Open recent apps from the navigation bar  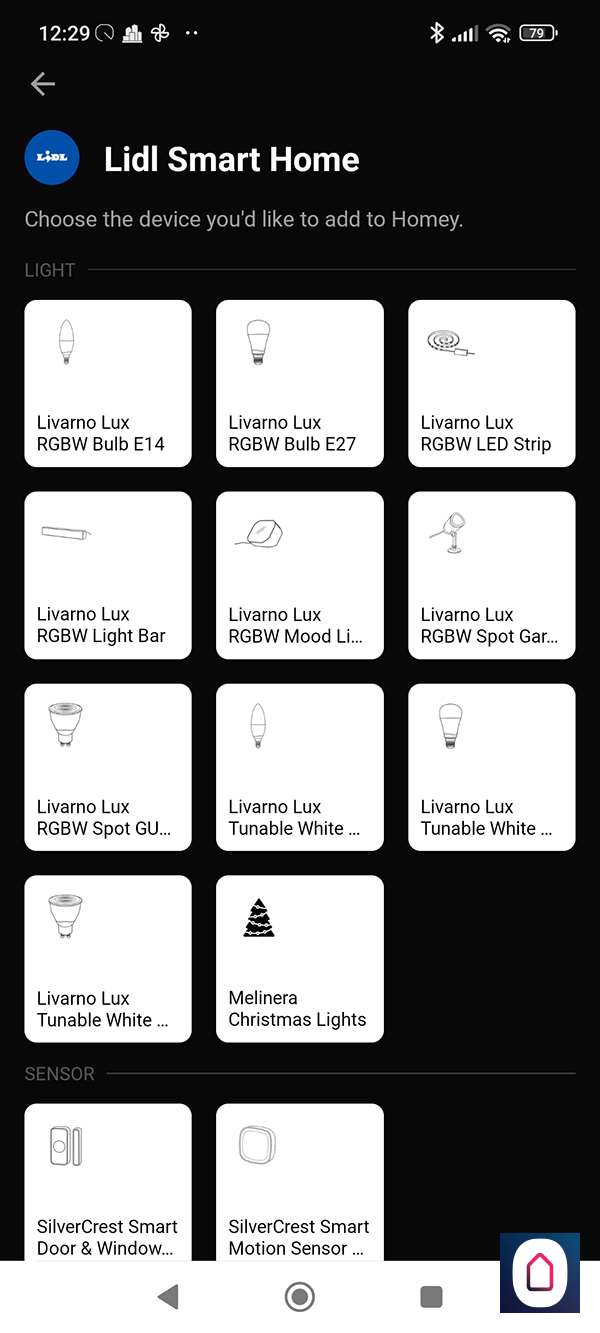point(431,1297)
